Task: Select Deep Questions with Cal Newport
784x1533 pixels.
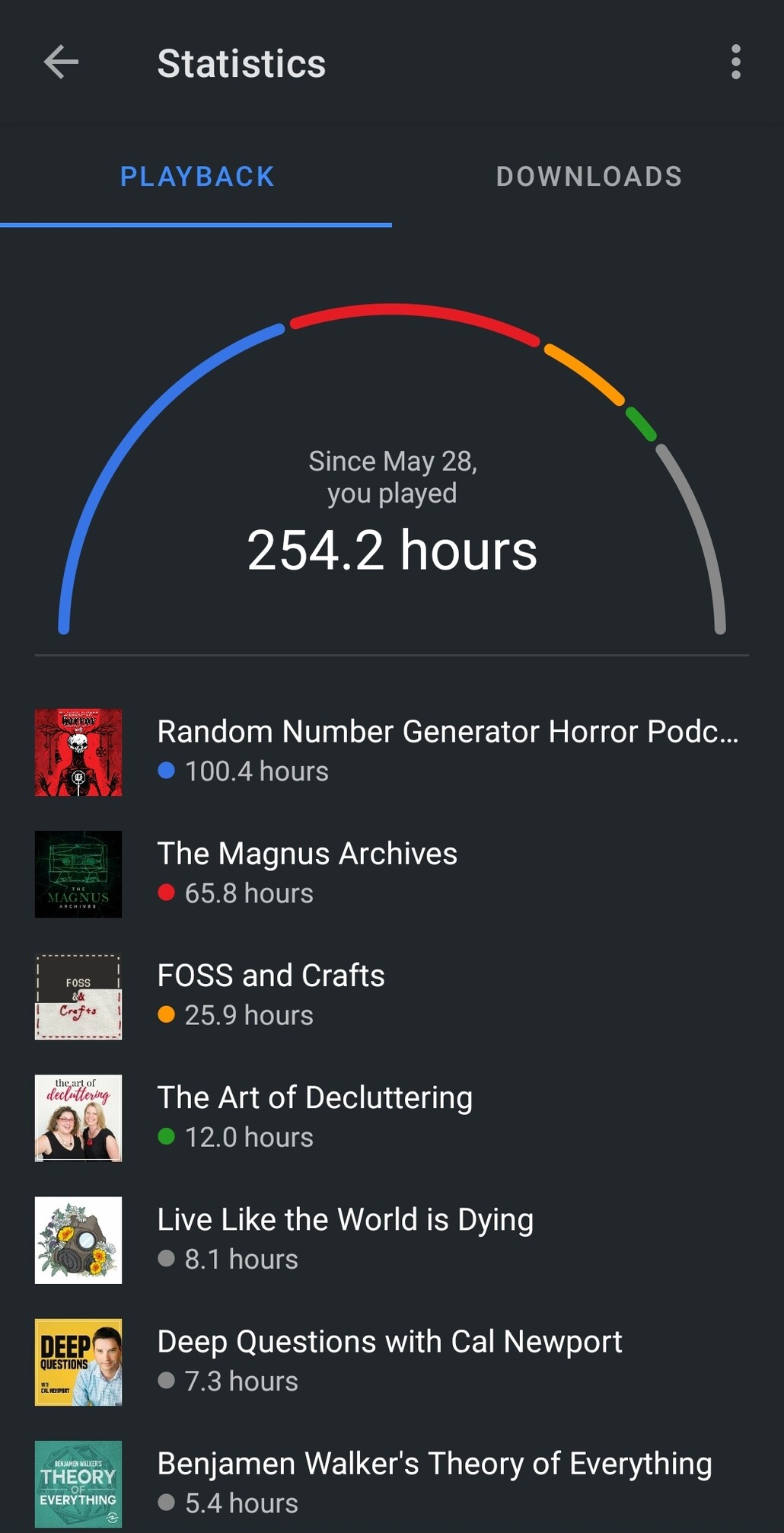Action: pos(392,1361)
